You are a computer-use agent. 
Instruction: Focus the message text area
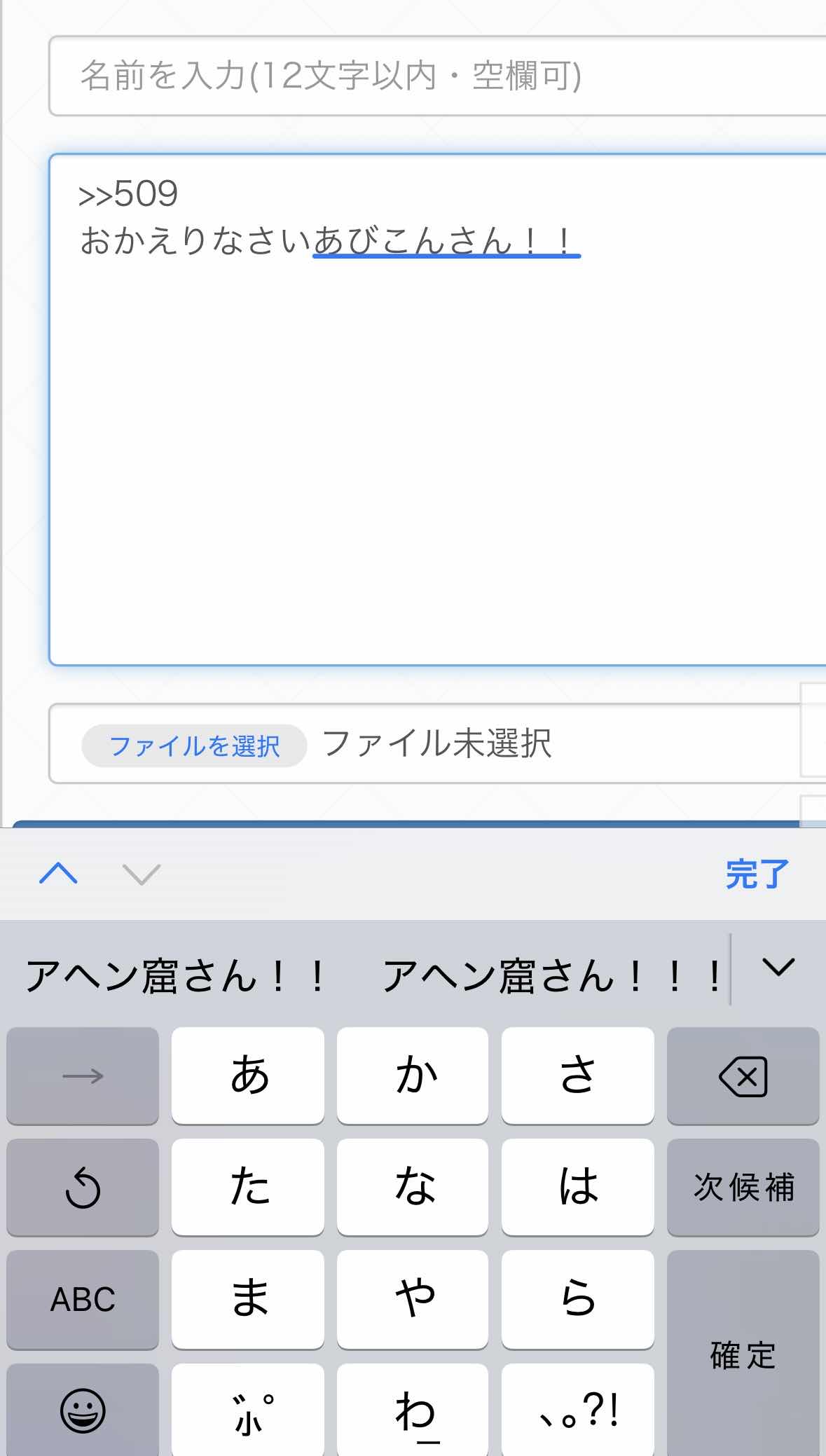(434, 448)
